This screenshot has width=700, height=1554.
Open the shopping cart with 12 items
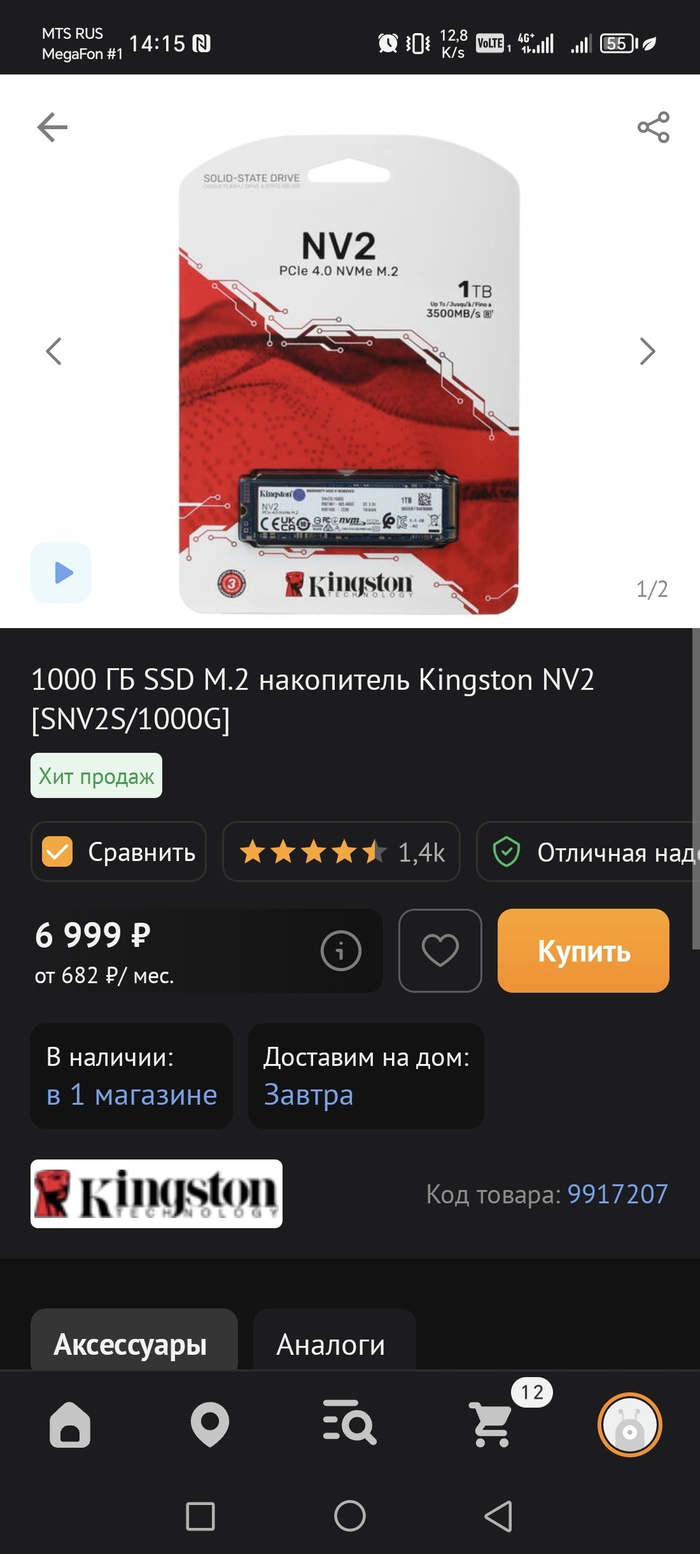click(492, 1424)
